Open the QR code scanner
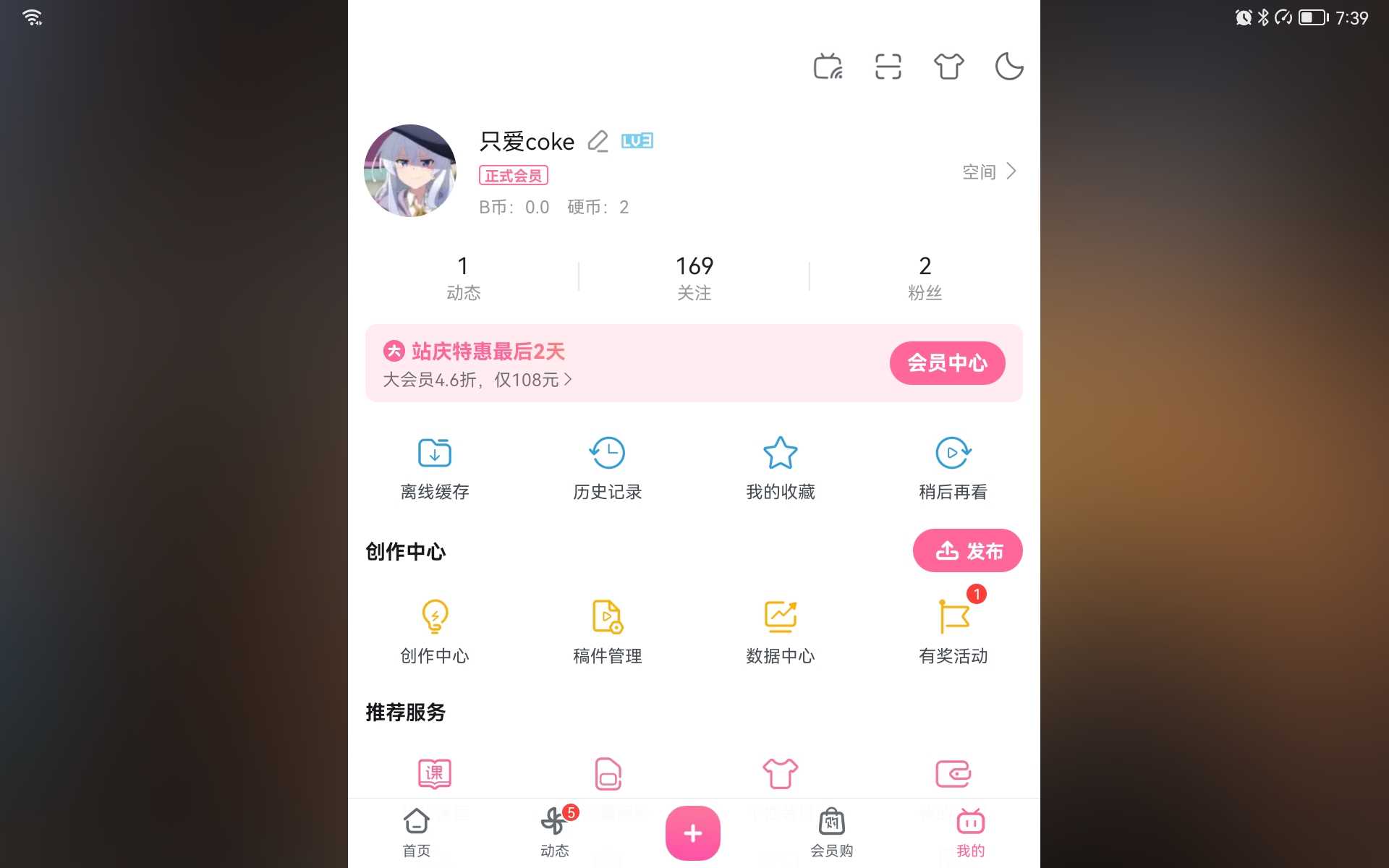Screen dimensions: 1389x868 [888, 67]
